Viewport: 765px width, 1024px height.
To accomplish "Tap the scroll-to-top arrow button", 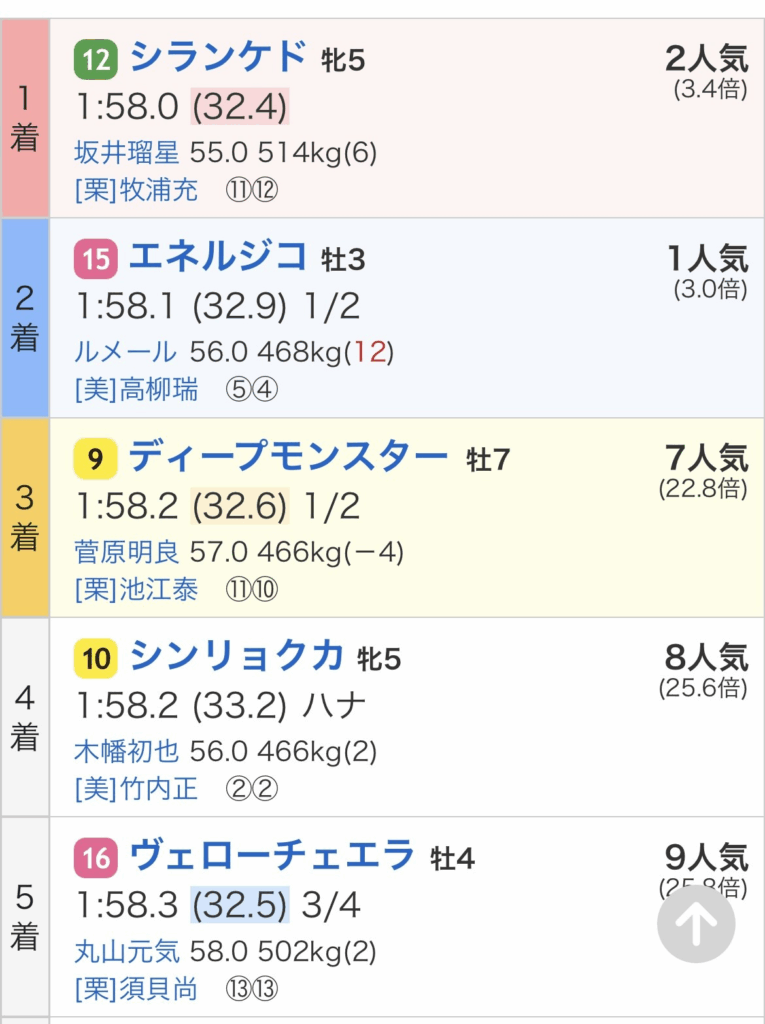I will (695, 925).
